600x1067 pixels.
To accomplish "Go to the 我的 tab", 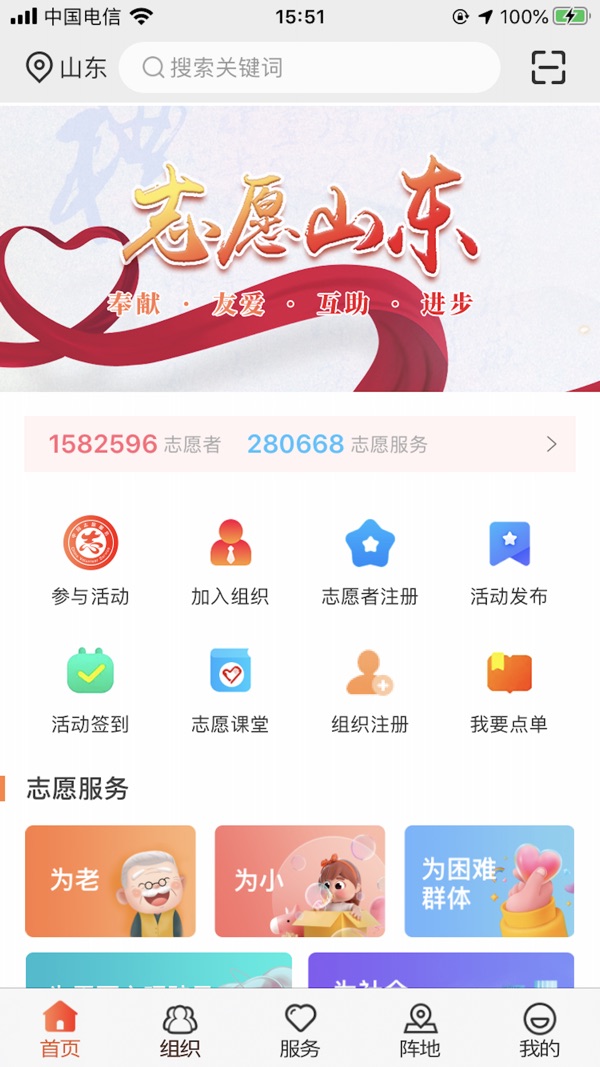I will (539, 1030).
